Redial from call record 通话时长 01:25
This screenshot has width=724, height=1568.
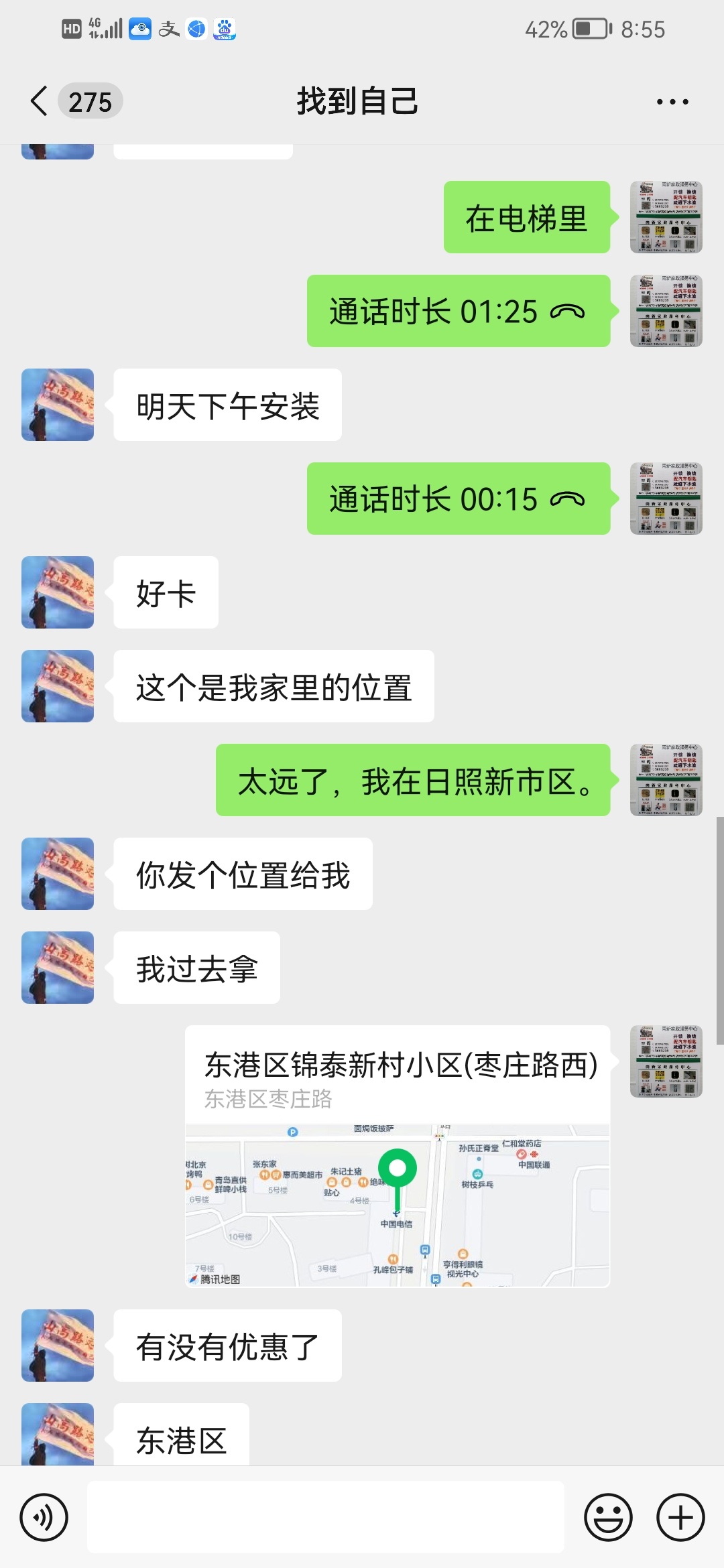pos(458,312)
